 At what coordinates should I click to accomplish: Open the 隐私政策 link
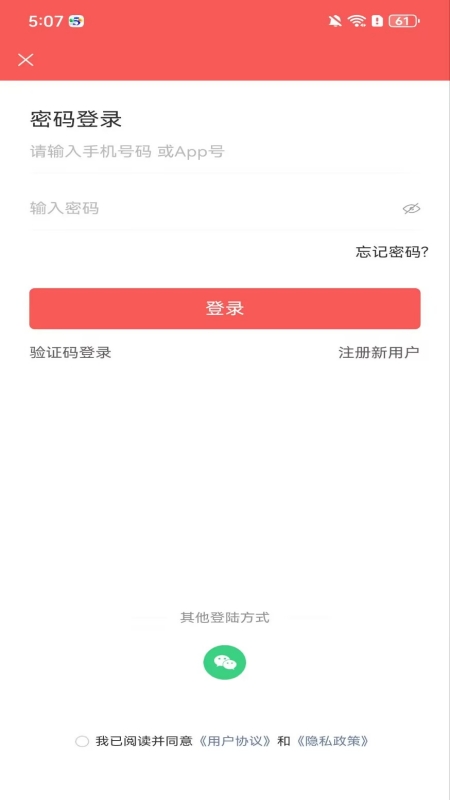[x=332, y=741]
